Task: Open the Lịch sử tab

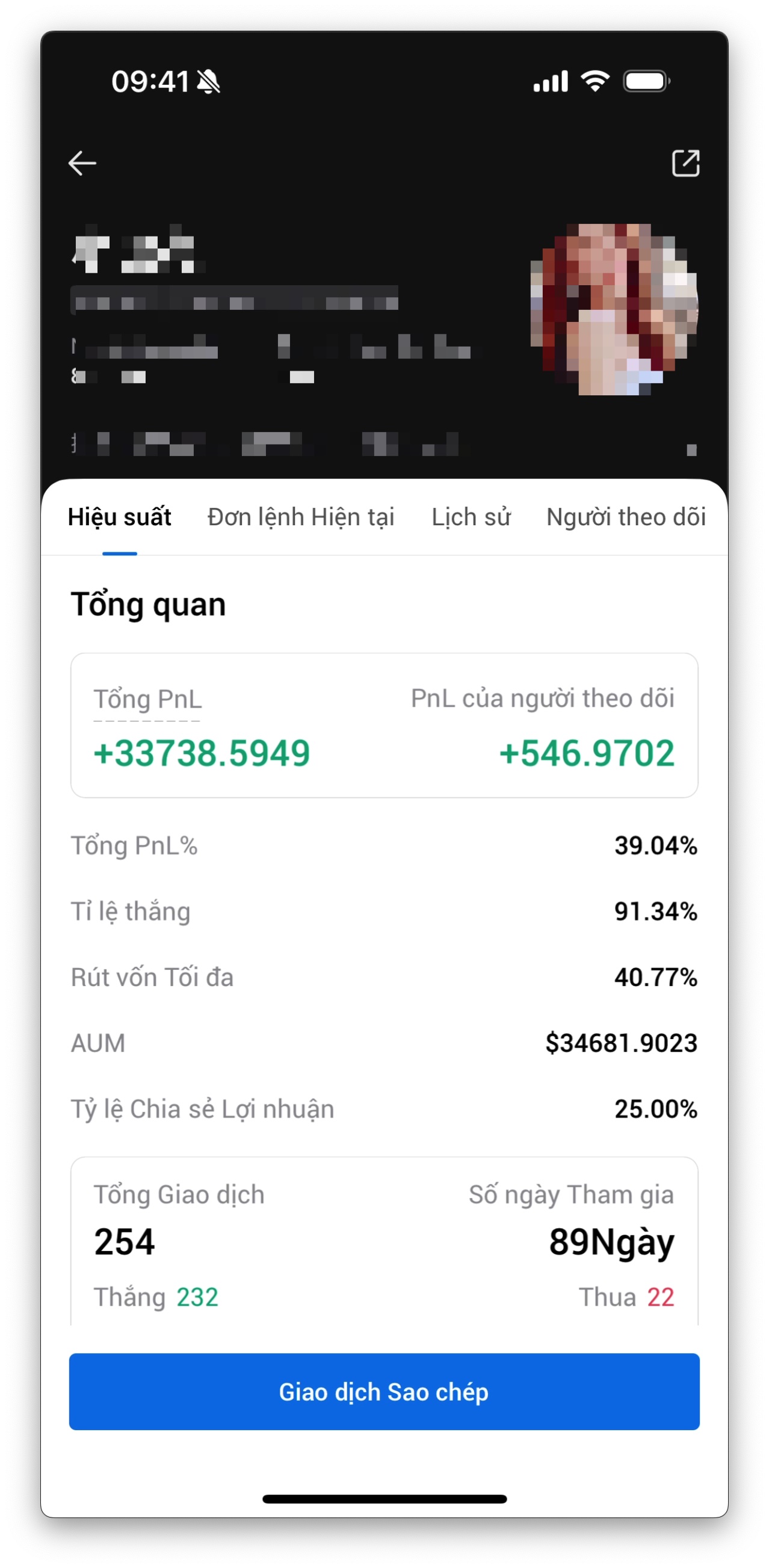Action: coord(470,517)
